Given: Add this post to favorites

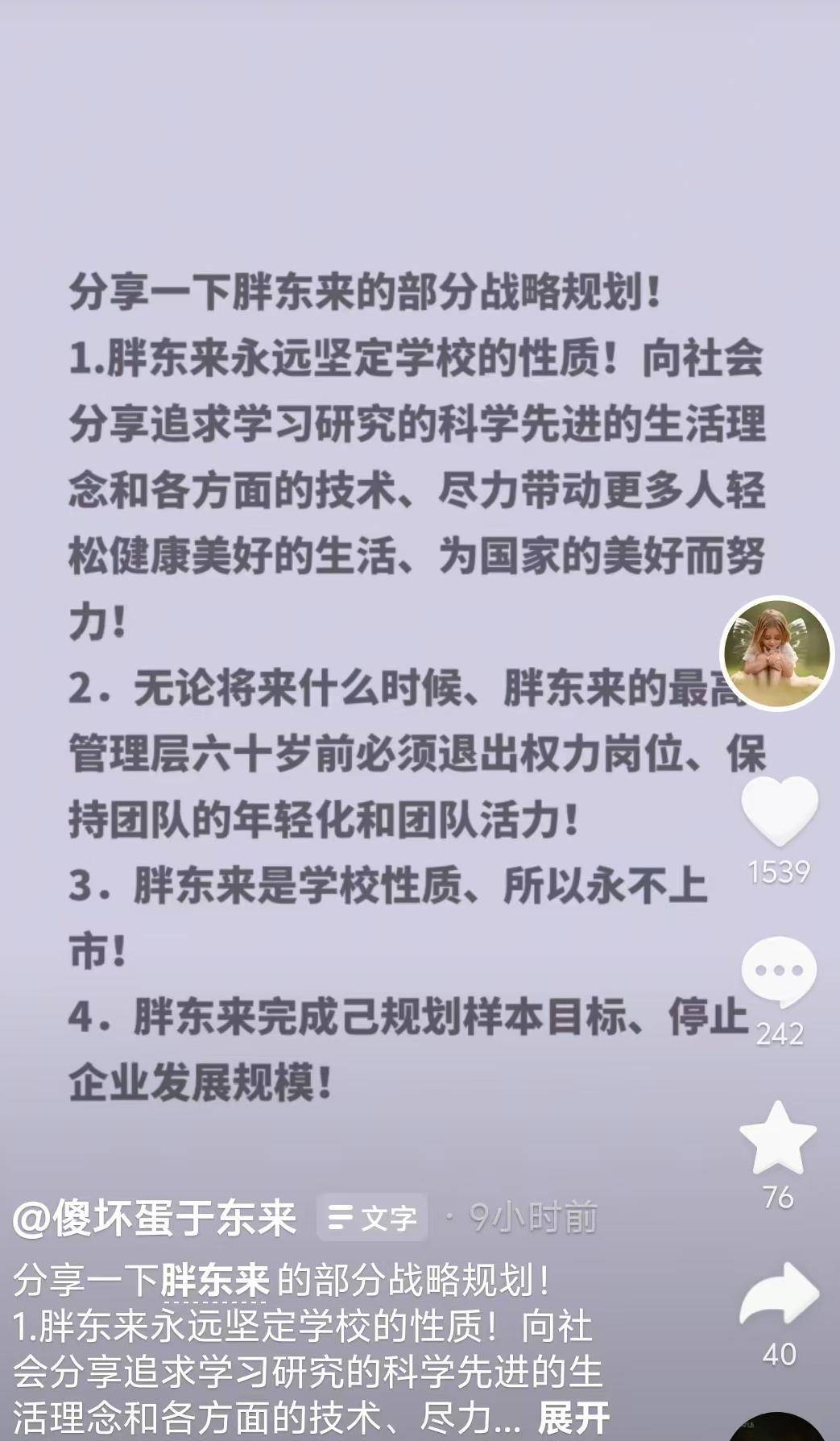Looking at the screenshot, I should pos(778,1137).
